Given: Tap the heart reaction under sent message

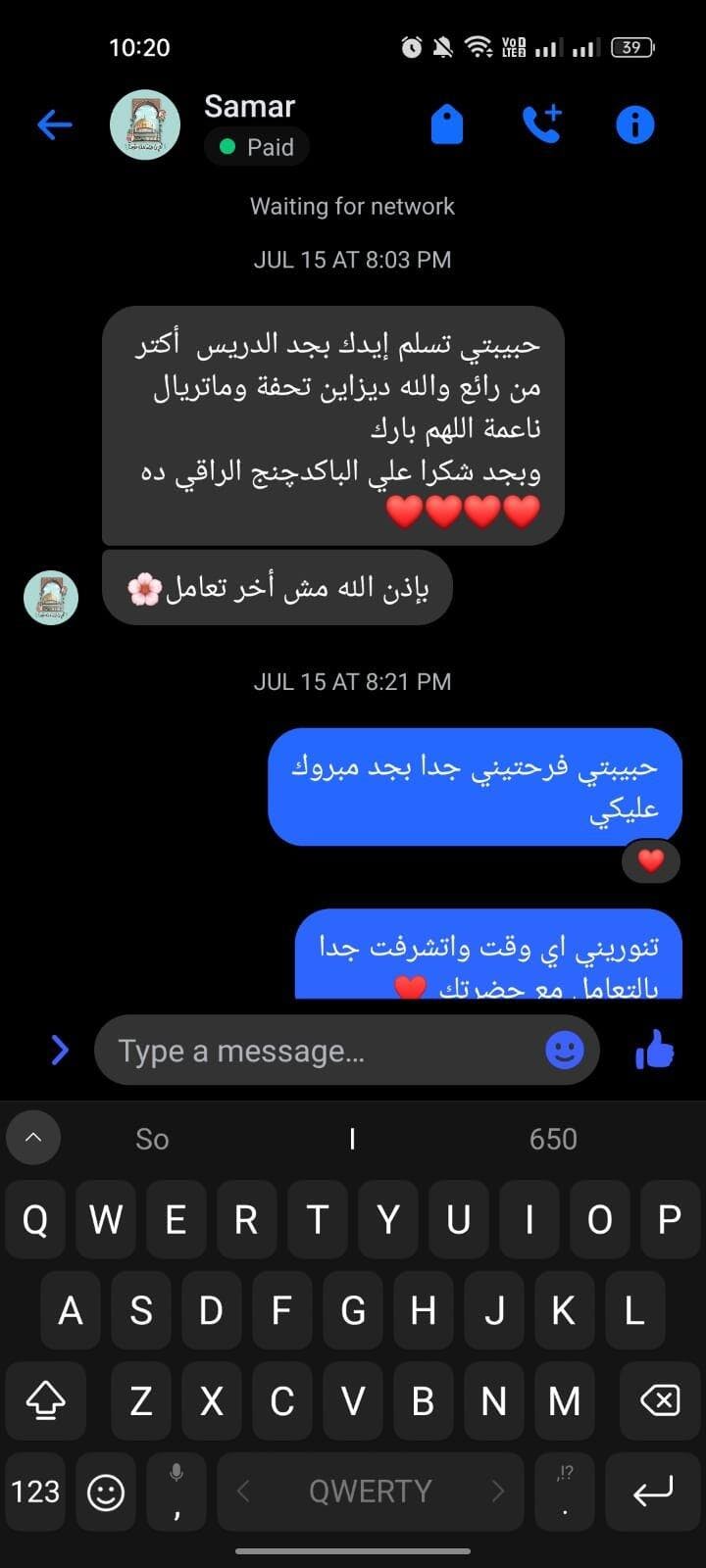Looking at the screenshot, I should [x=651, y=861].
